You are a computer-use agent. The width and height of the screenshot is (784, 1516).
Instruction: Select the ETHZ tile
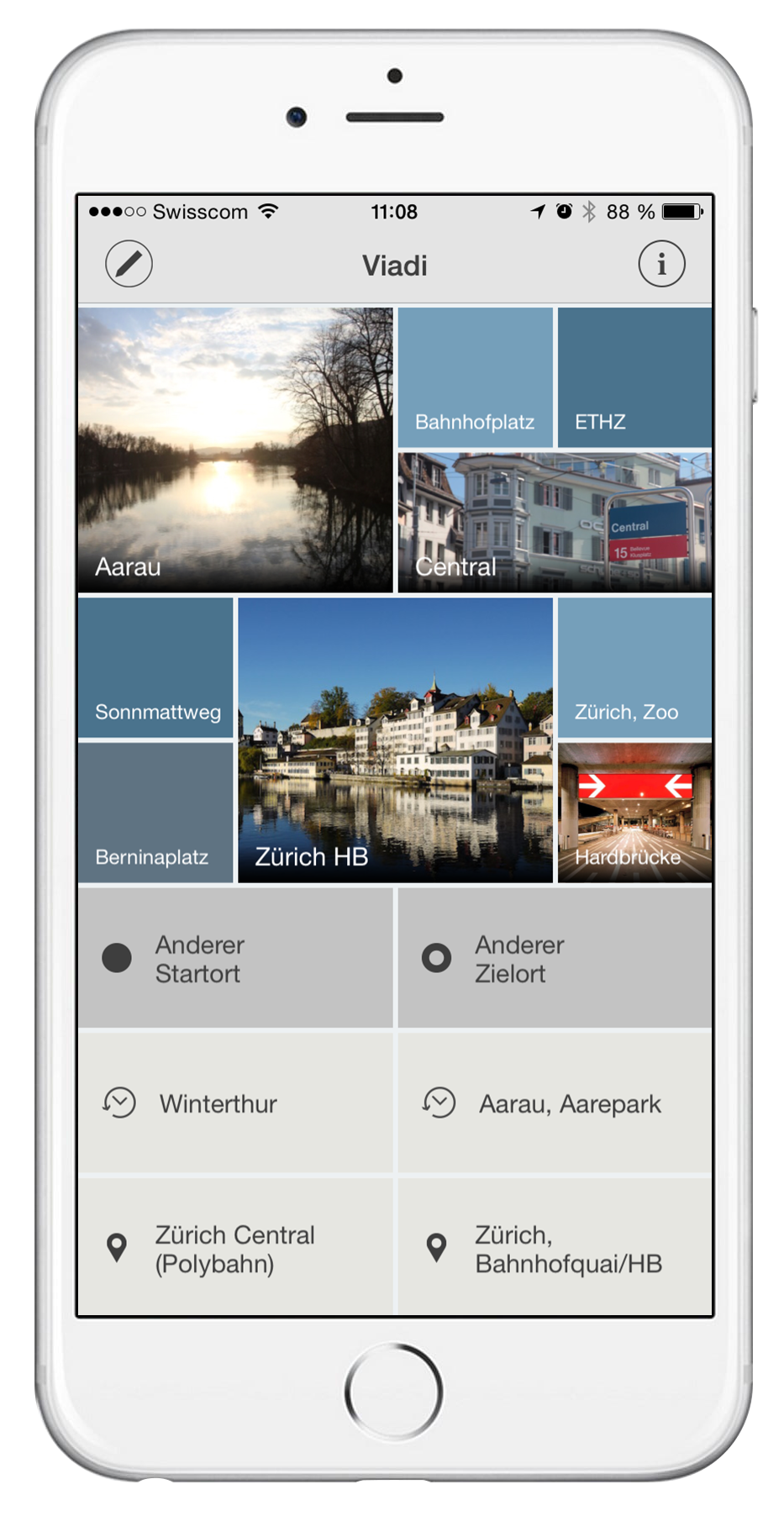(x=634, y=377)
